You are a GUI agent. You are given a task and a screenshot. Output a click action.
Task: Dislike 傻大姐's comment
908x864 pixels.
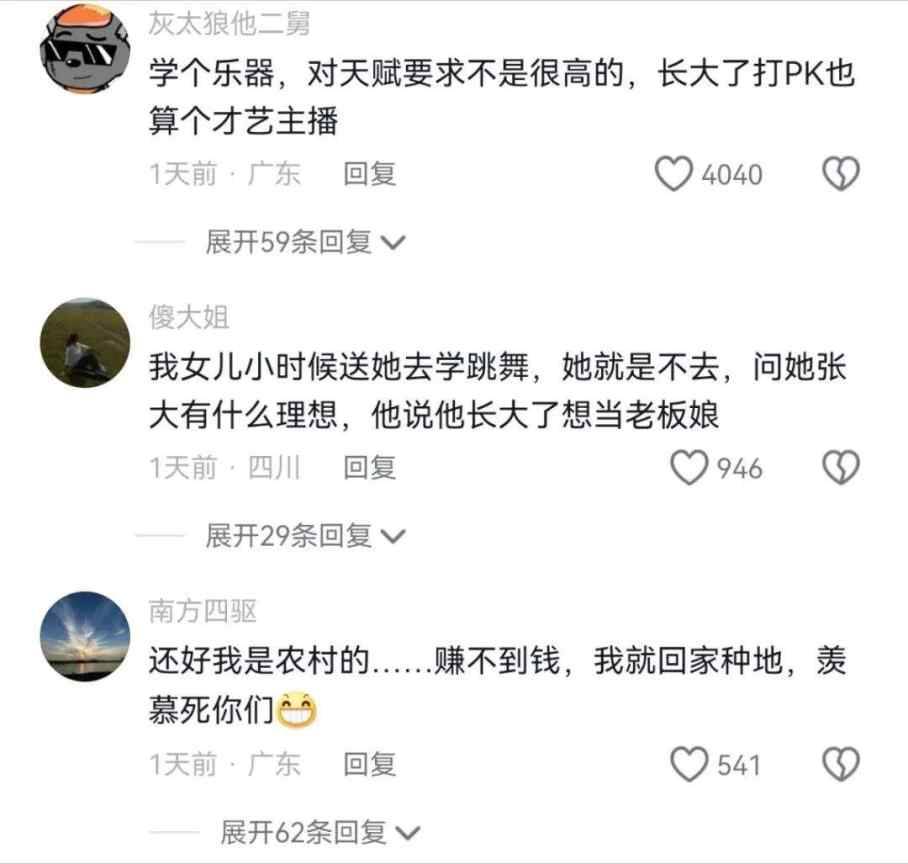click(x=840, y=468)
